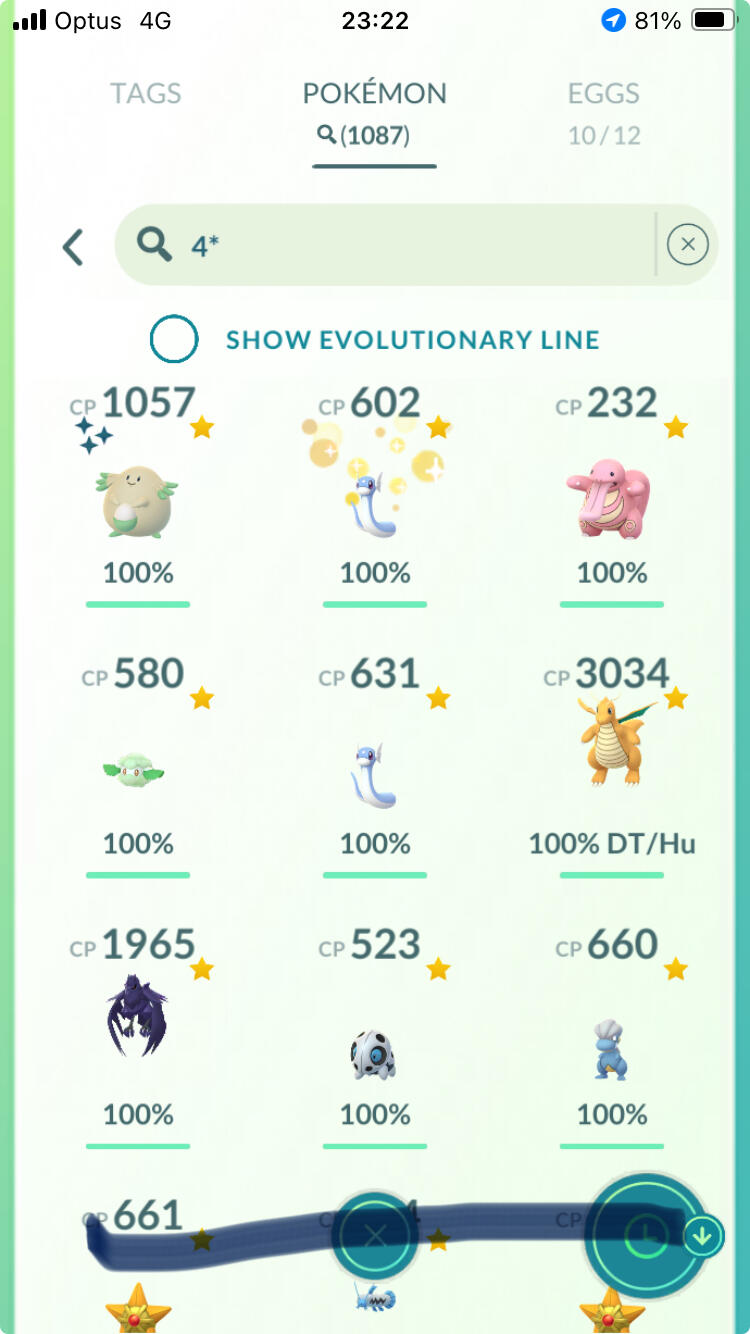Open the CP 602 Dratini
Image resolution: width=750 pixels, height=1334 pixels.
pos(375,495)
